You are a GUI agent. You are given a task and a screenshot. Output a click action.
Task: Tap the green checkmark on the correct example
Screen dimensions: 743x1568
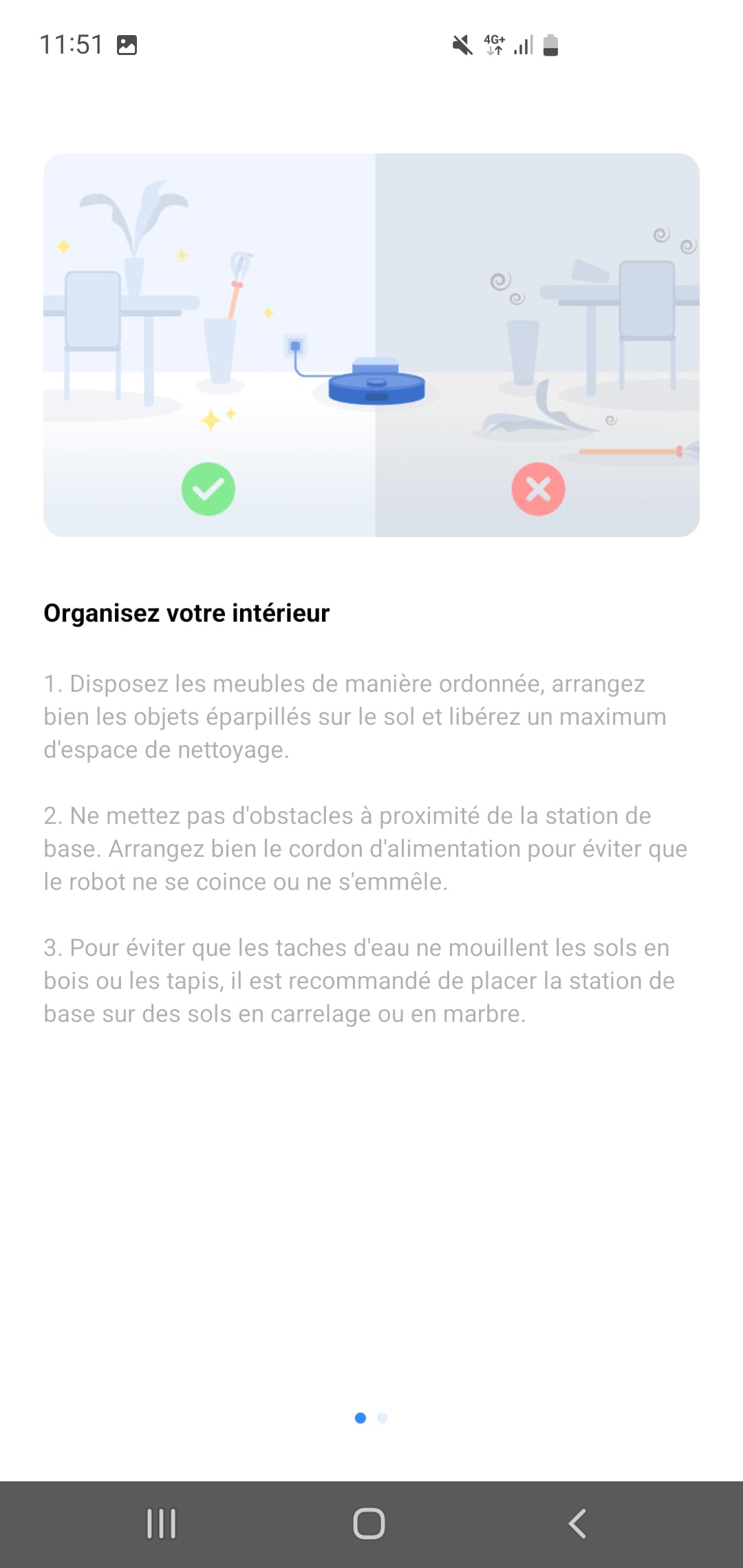pyautogui.click(x=209, y=488)
